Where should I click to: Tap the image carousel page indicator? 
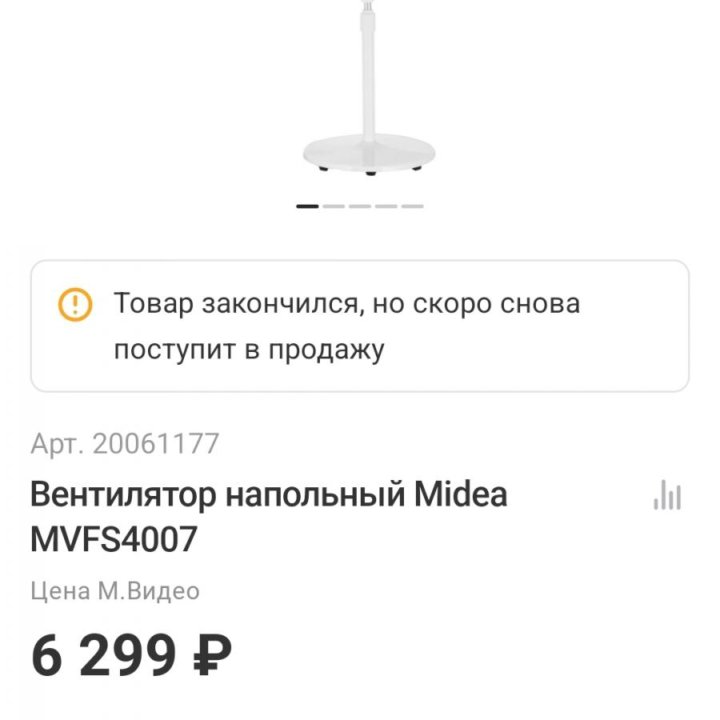tap(360, 206)
